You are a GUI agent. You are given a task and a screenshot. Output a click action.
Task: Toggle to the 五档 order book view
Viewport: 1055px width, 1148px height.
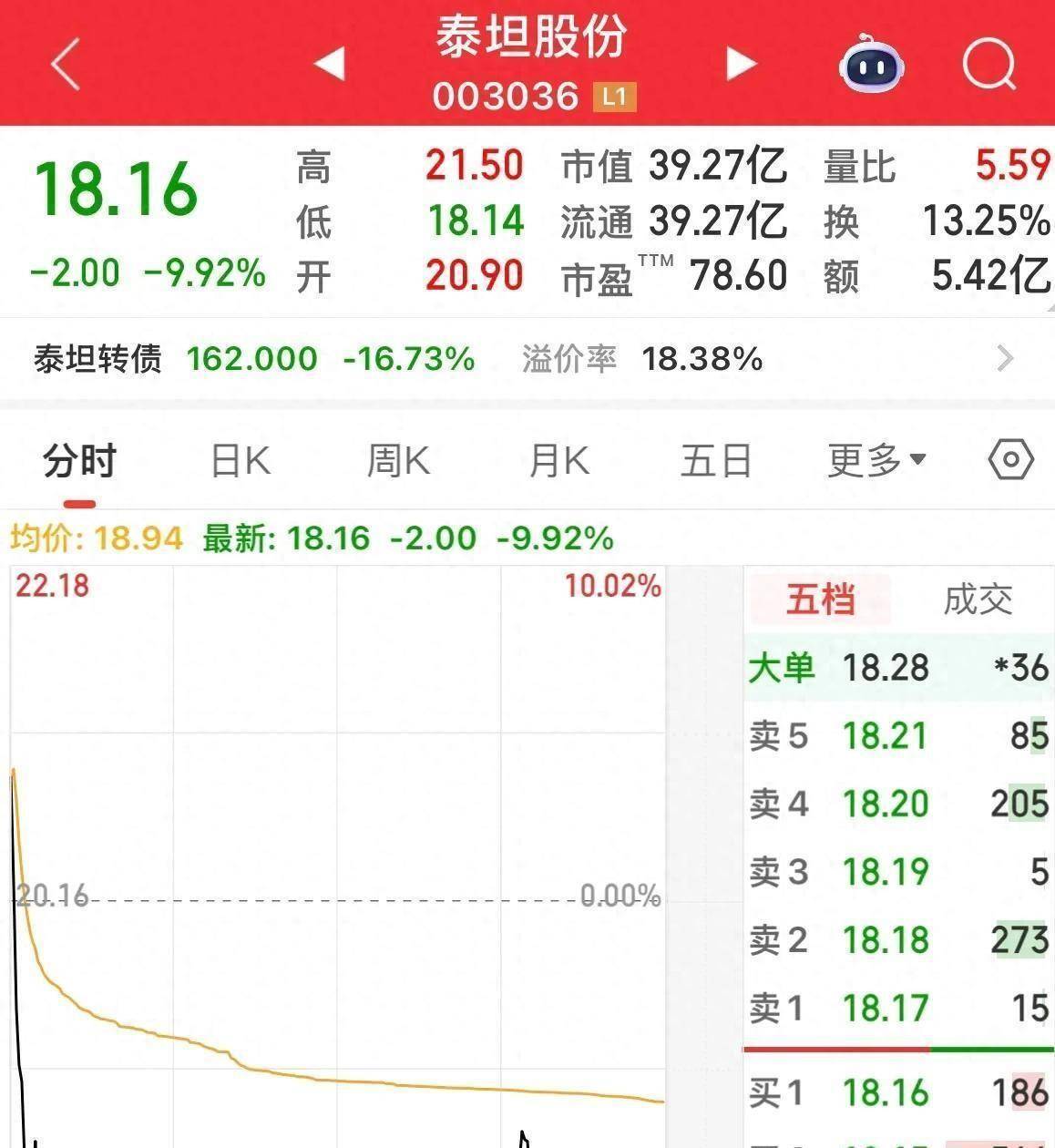tap(818, 600)
